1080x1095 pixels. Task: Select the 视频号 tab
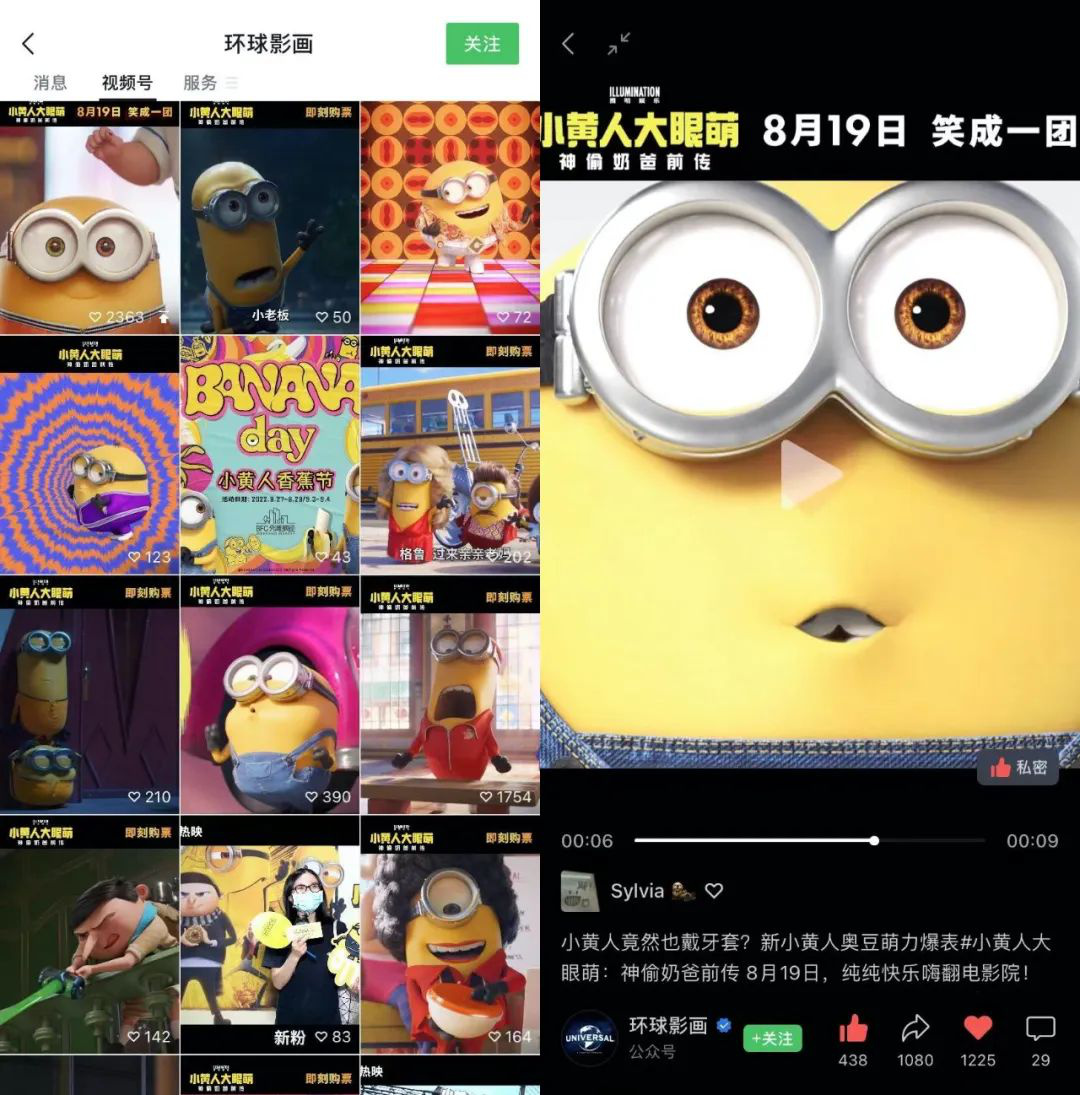click(x=127, y=83)
